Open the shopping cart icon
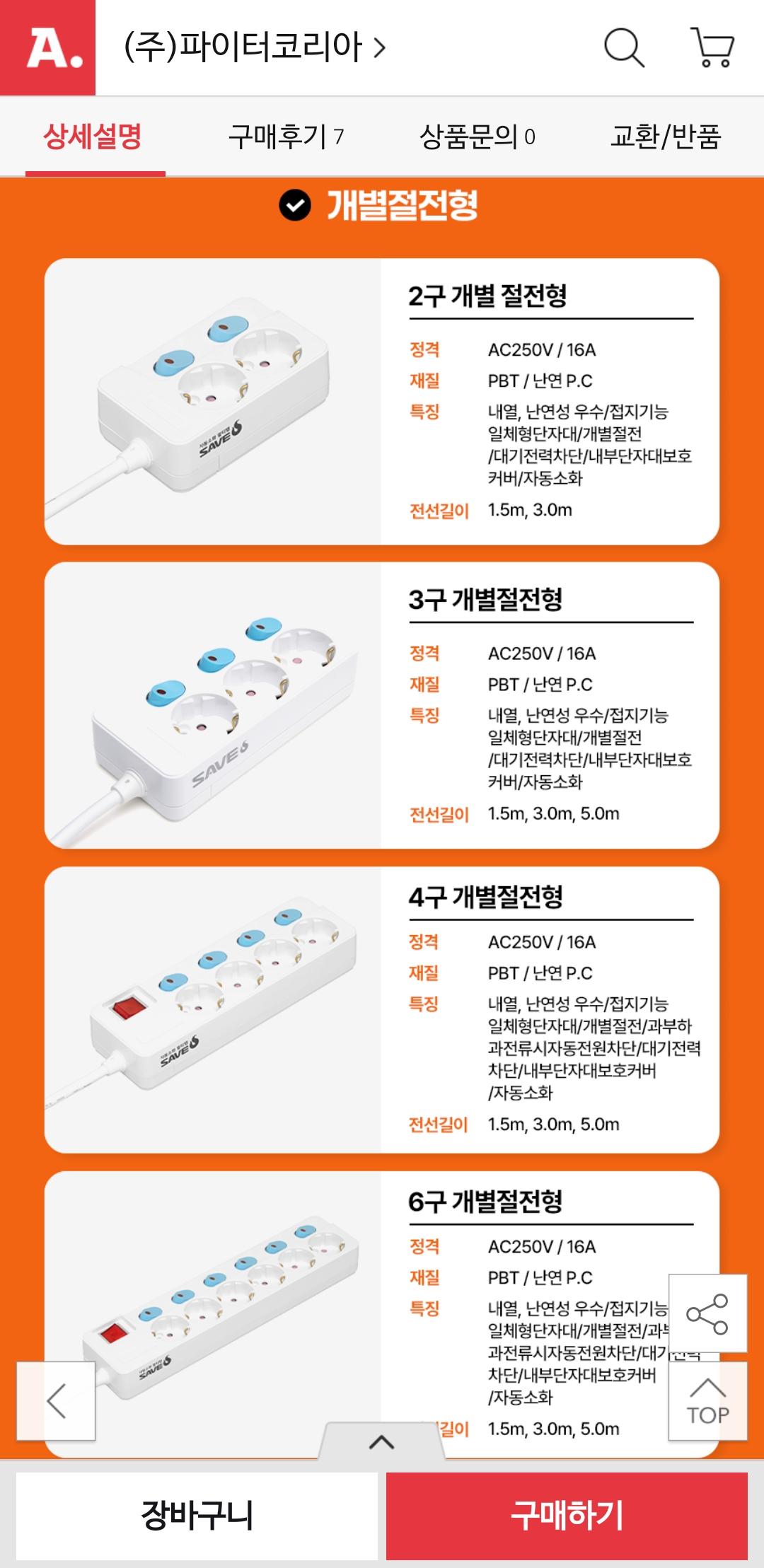 (712, 47)
